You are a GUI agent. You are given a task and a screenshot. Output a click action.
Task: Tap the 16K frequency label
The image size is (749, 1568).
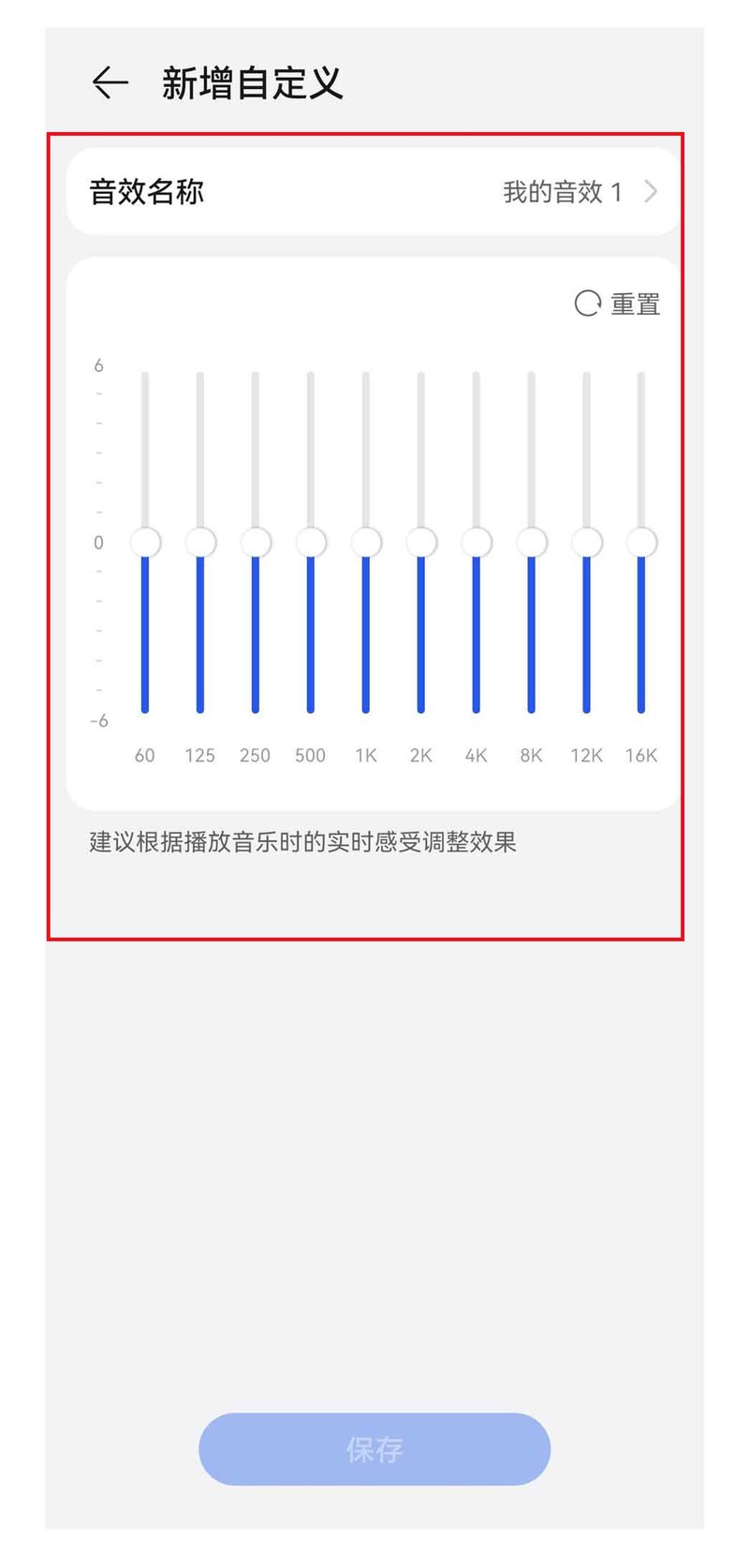tap(640, 755)
